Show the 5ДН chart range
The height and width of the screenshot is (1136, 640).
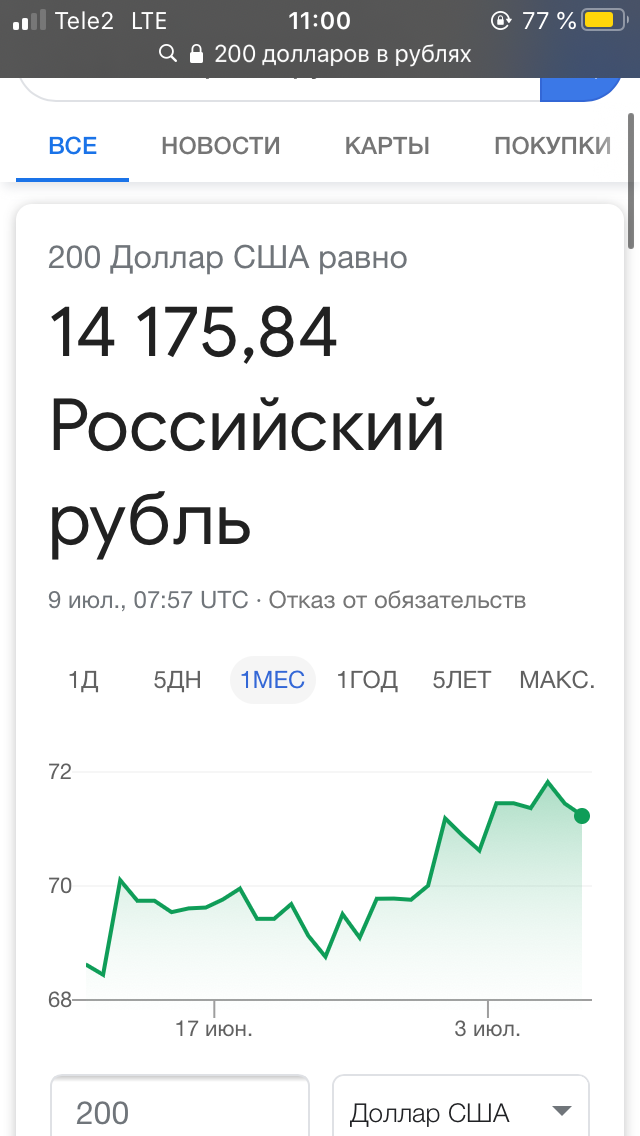coord(177,681)
